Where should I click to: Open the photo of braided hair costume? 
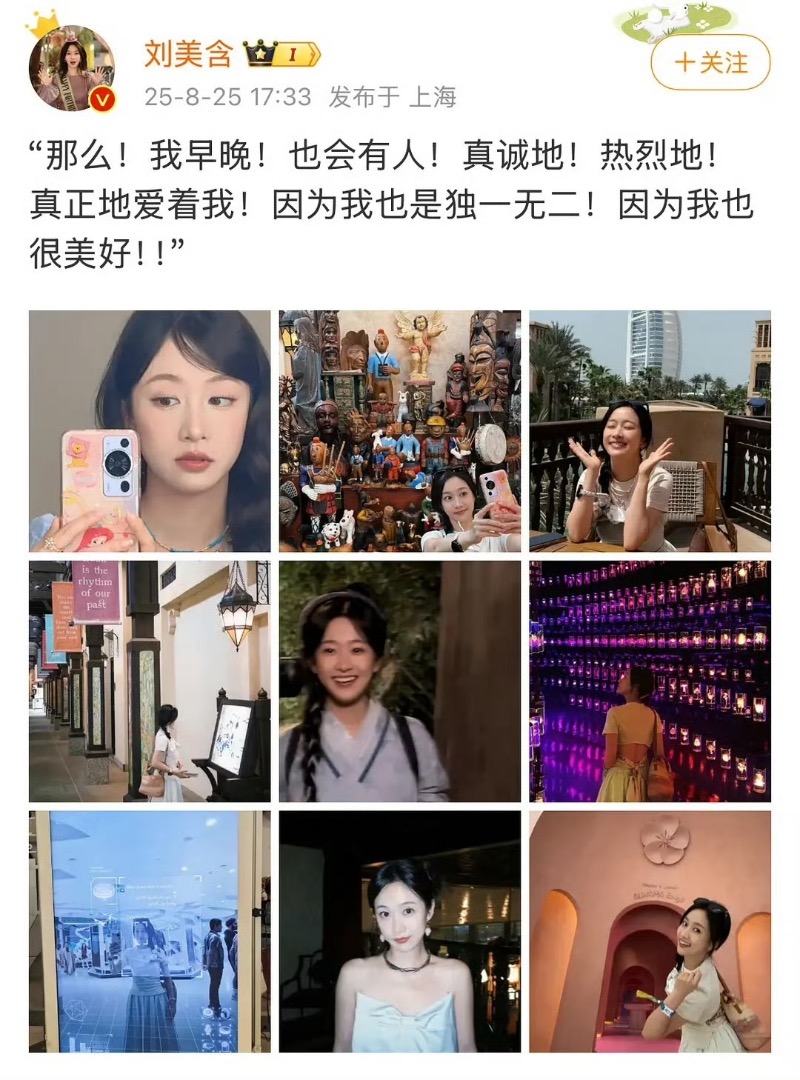point(399,681)
